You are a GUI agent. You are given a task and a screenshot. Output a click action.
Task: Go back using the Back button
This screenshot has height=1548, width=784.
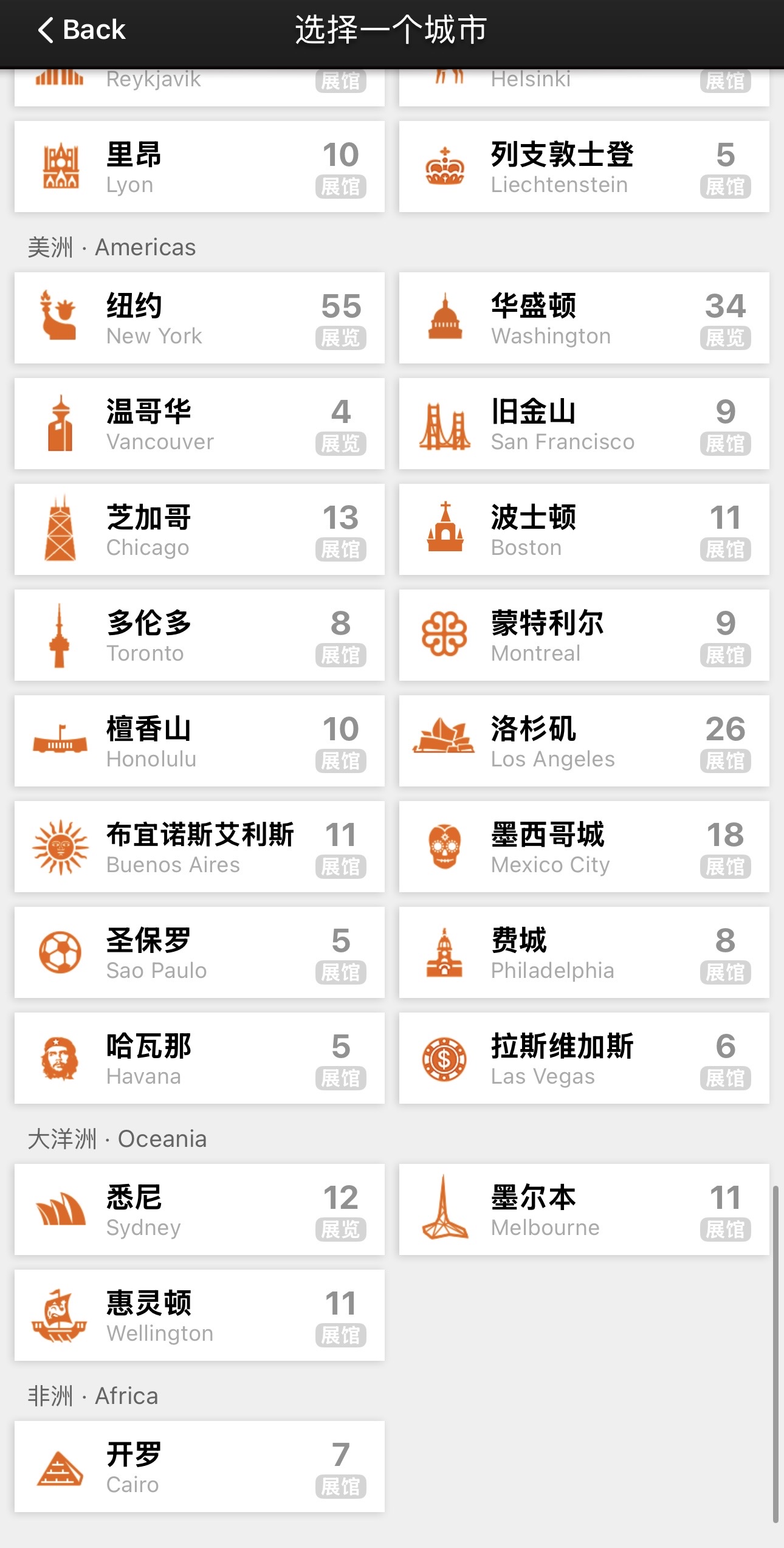pos(81,30)
